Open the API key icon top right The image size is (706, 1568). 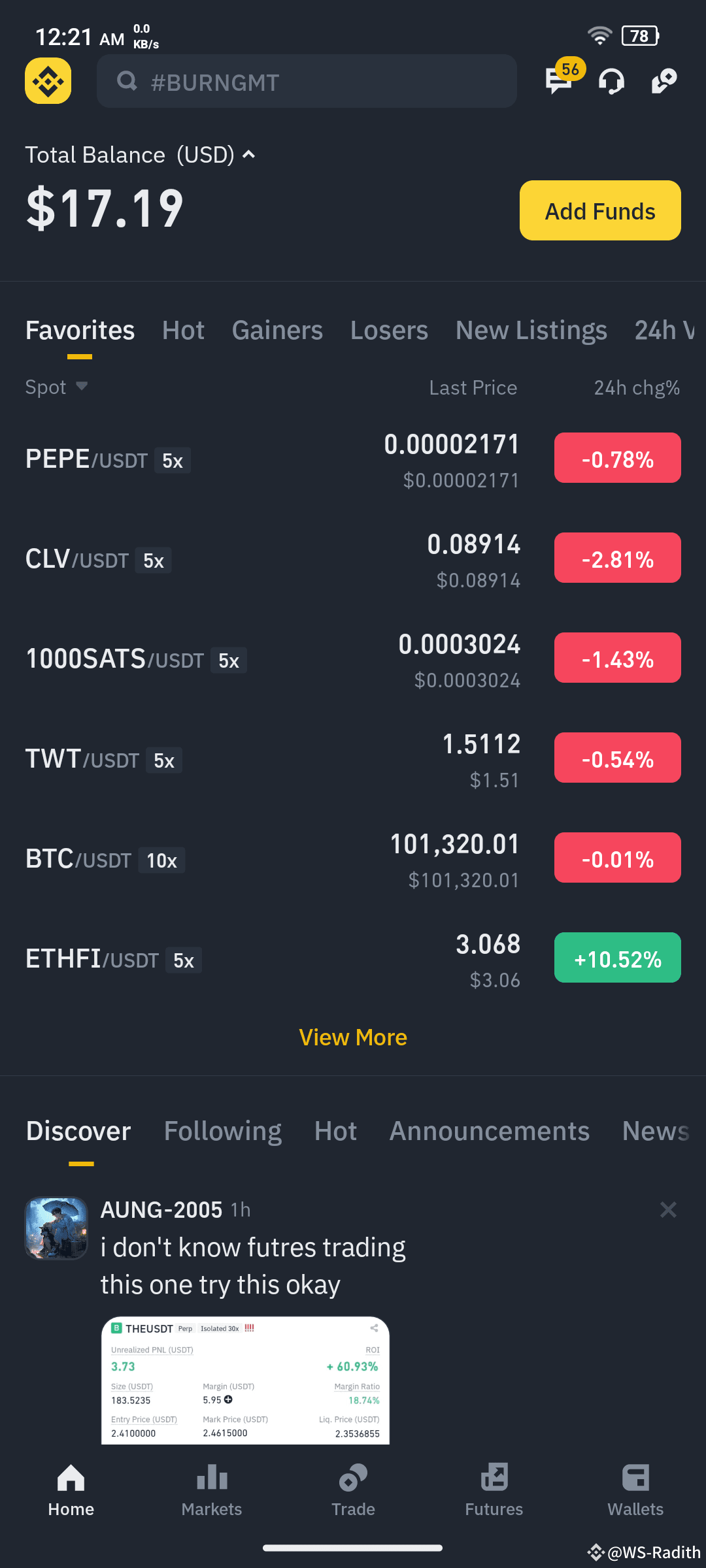[664, 81]
